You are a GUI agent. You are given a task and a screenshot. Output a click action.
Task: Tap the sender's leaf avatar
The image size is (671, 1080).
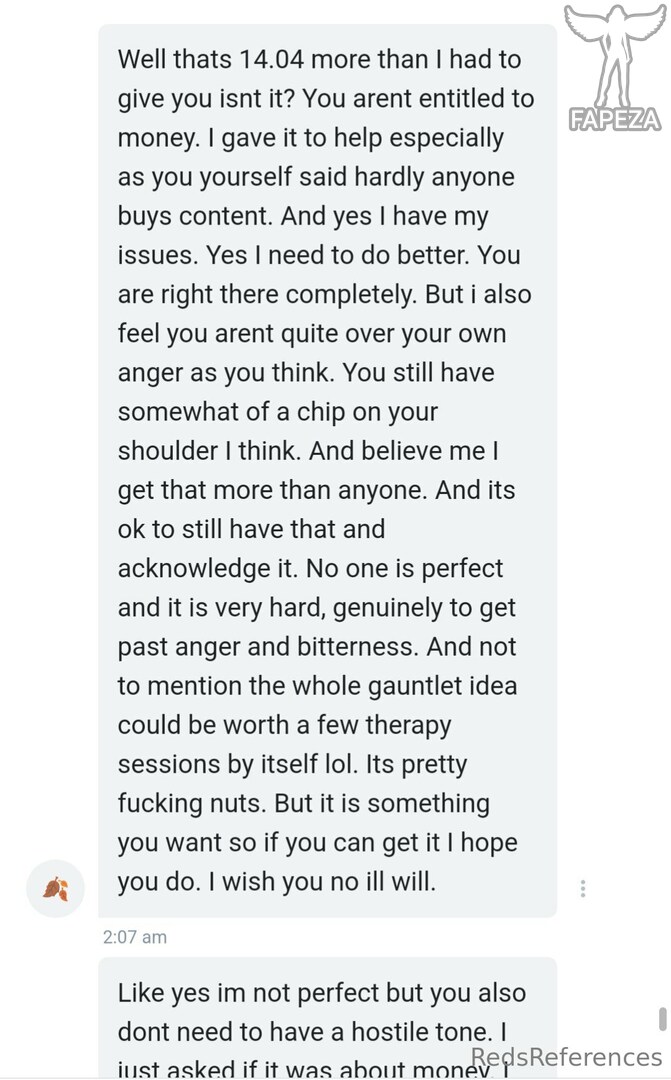click(x=56, y=889)
